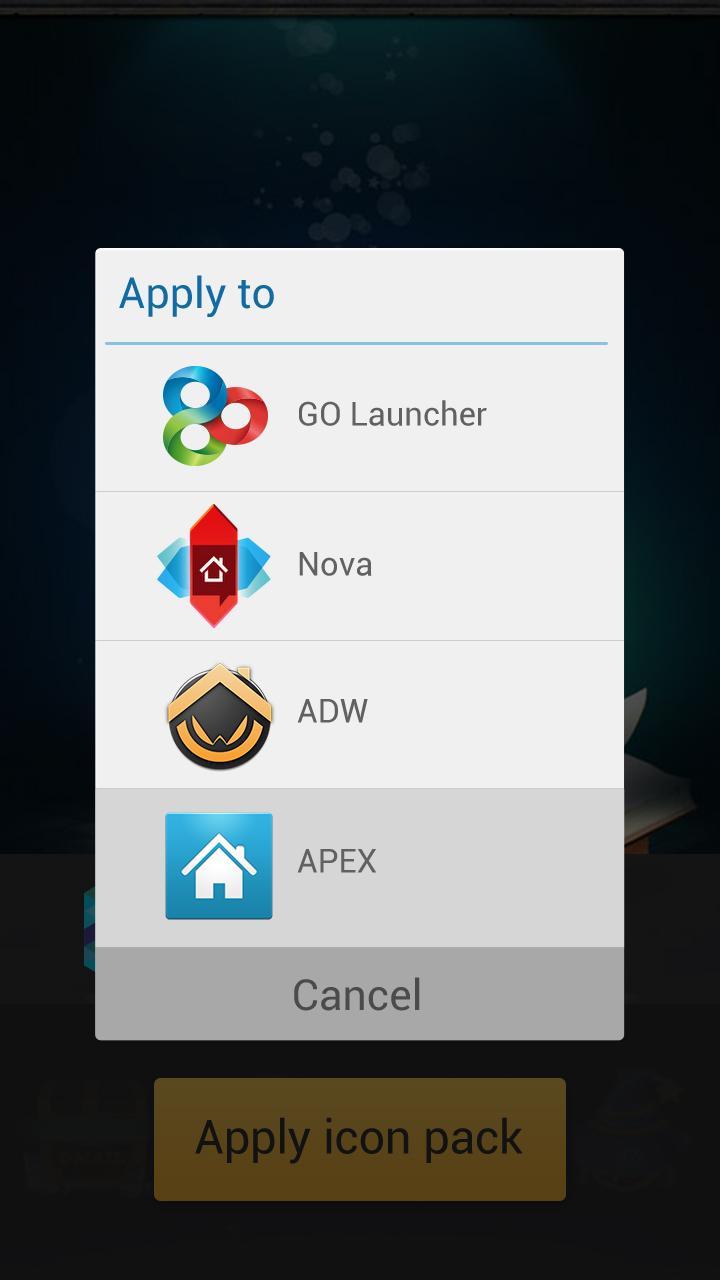Screen dimensions: 720x1280
Task: Choose GO Launcher from the list
Action: (x=360, y=414)
